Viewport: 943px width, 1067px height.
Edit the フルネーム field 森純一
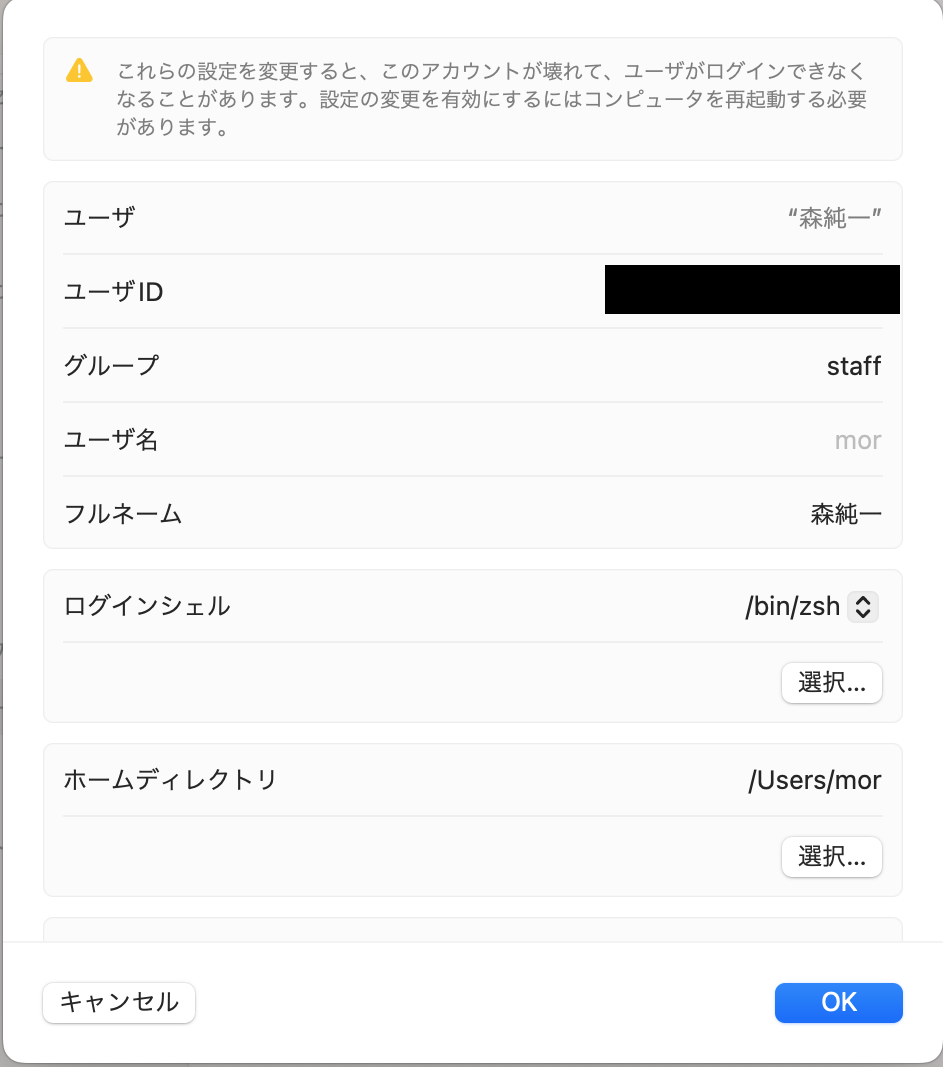coord(845,515)
